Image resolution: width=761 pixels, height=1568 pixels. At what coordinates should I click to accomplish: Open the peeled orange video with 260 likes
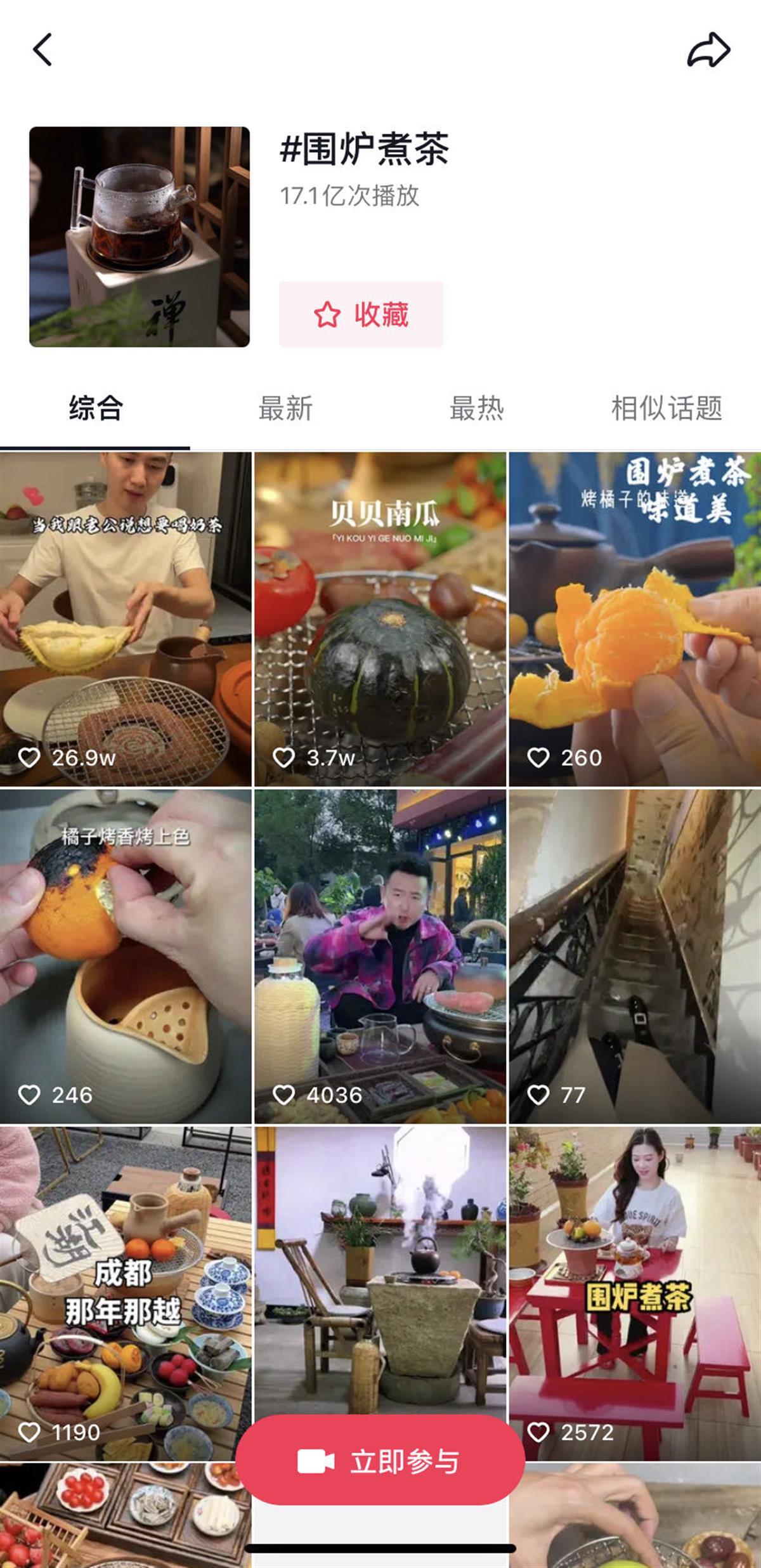[635, 618]
